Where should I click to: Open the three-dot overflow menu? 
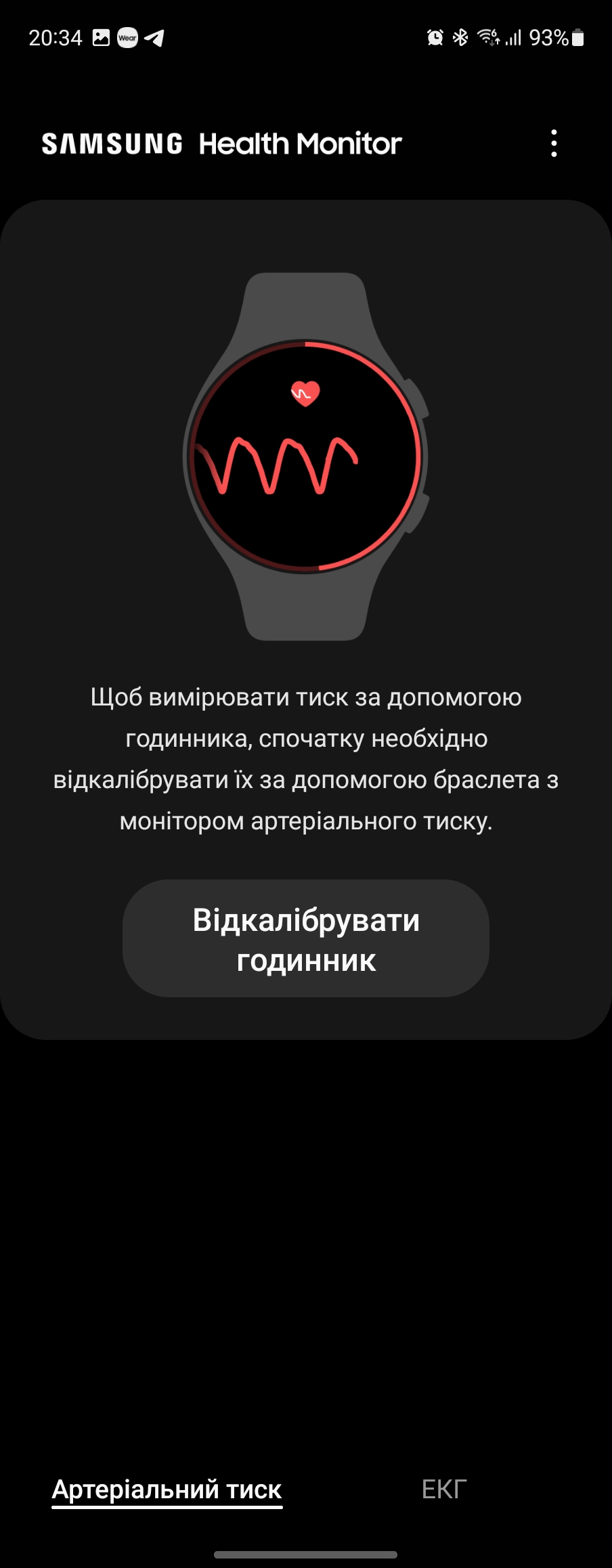[x=554, y=144]
